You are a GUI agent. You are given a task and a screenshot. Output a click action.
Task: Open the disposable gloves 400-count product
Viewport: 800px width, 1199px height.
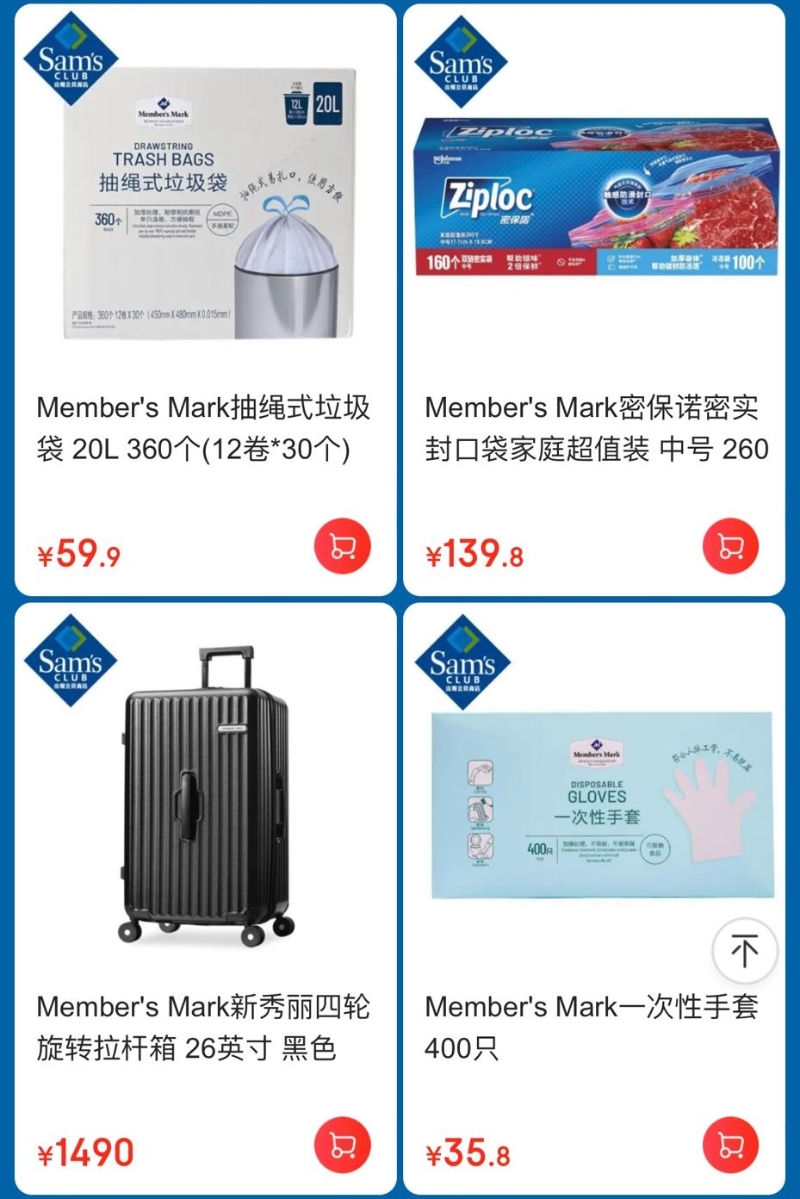(594, 800)
